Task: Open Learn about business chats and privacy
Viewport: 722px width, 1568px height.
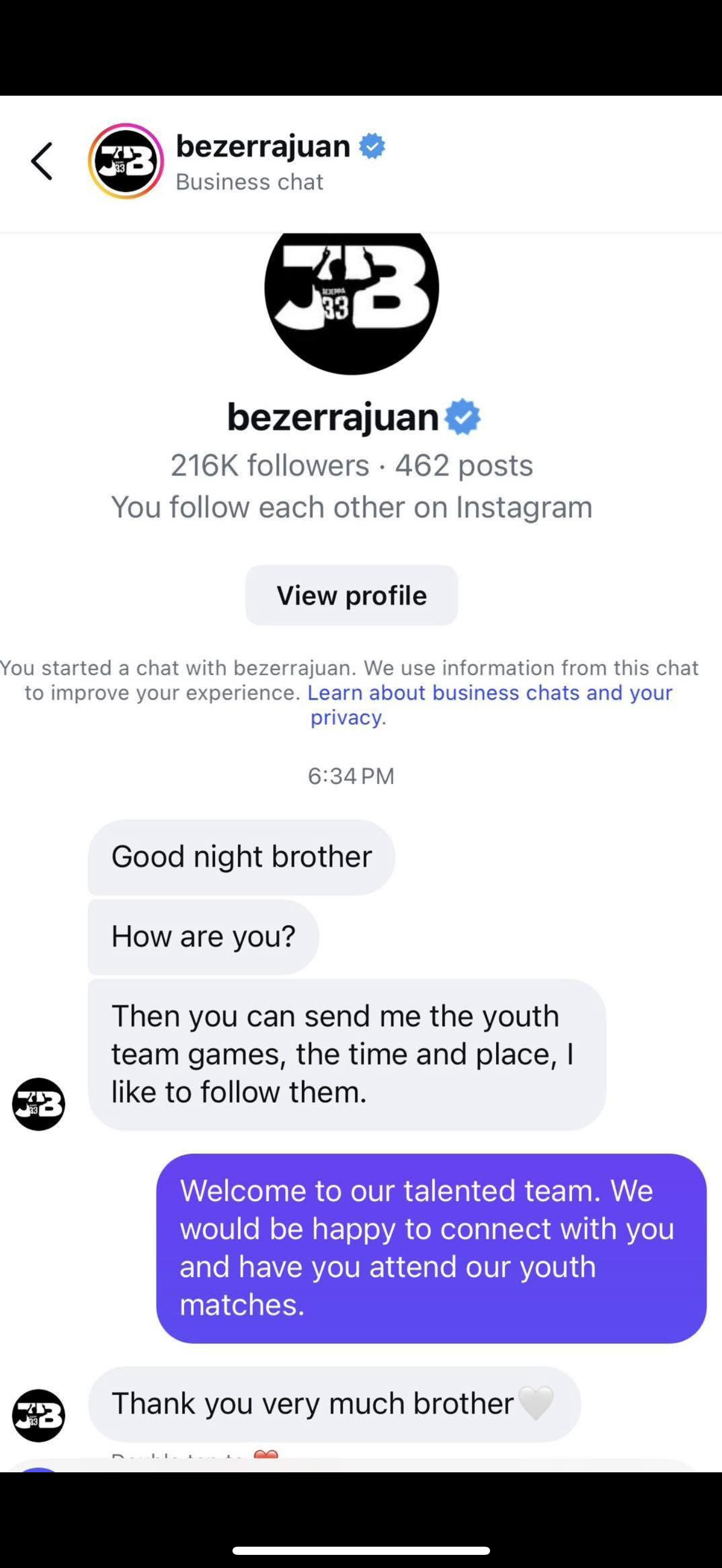Action: (490, 693)
